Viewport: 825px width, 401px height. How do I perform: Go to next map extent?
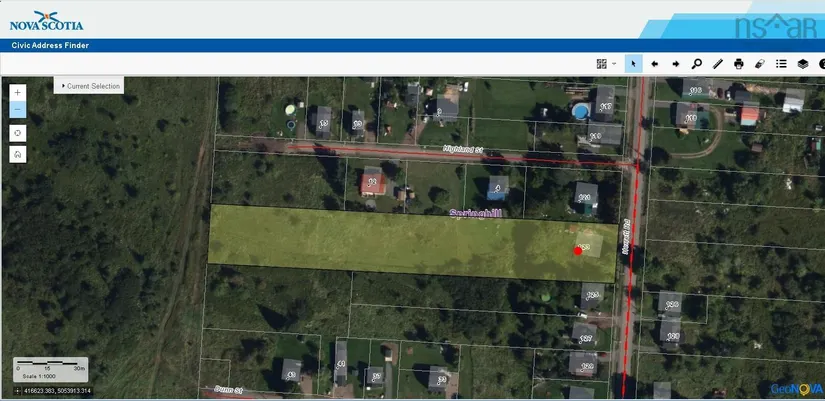676,63
